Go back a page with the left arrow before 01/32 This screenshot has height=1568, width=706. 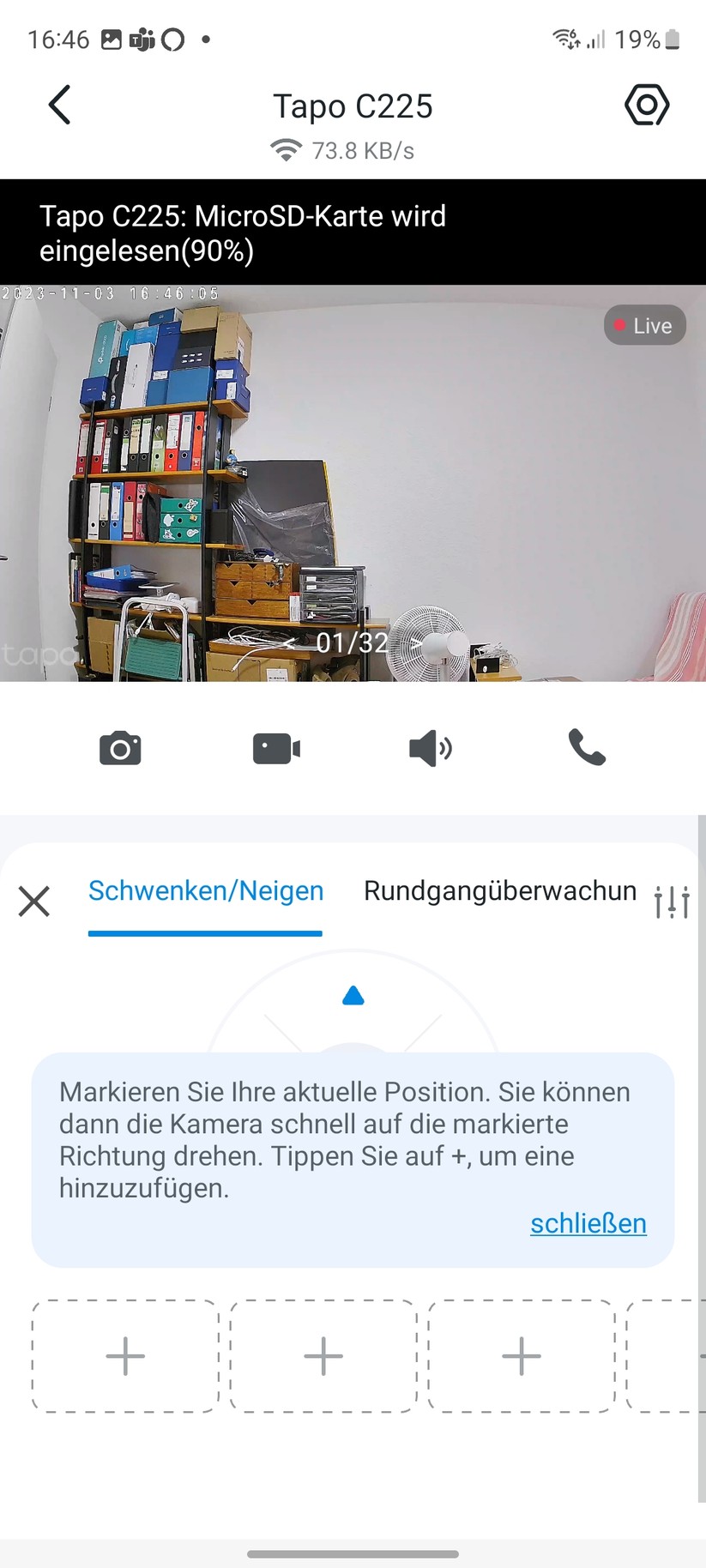[289, 643]
